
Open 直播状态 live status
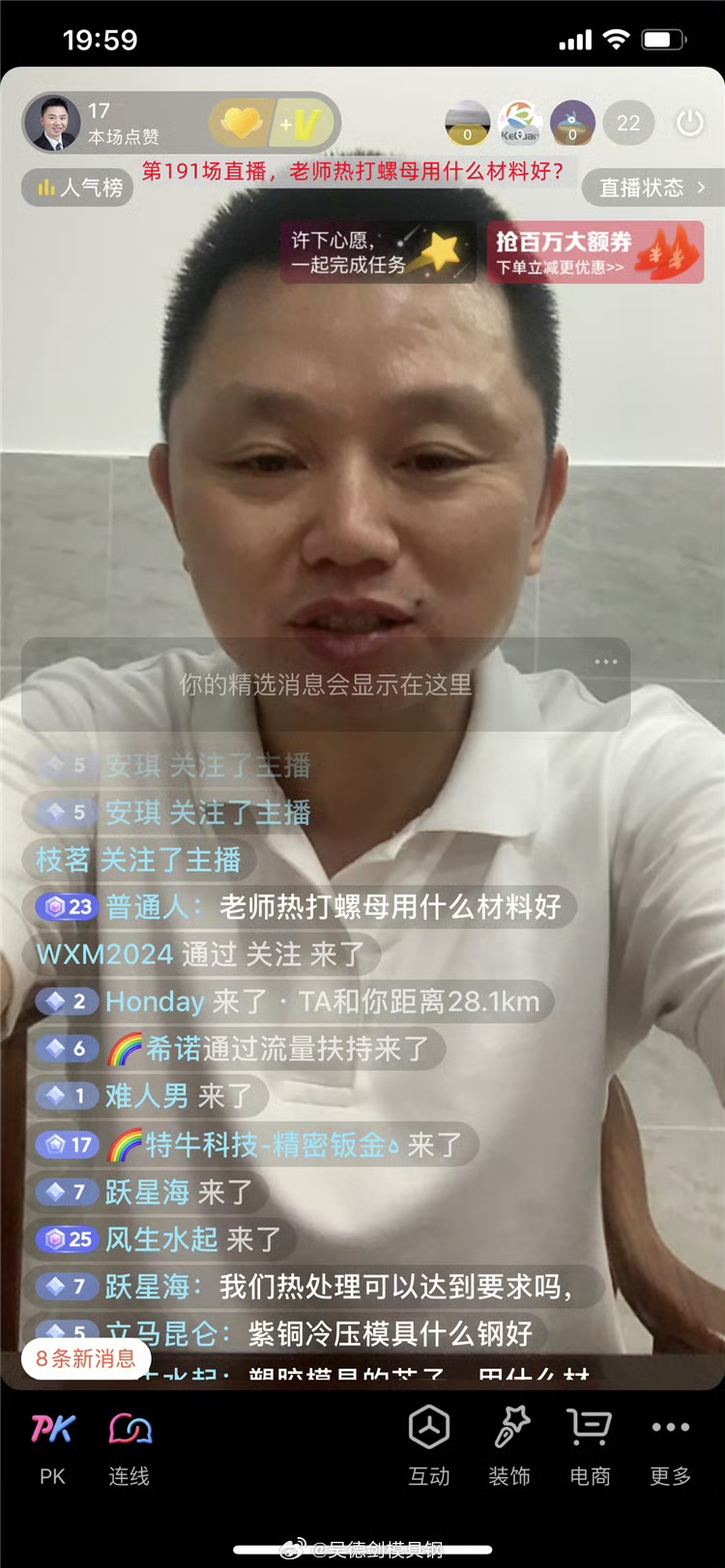[x=652, y=187]
